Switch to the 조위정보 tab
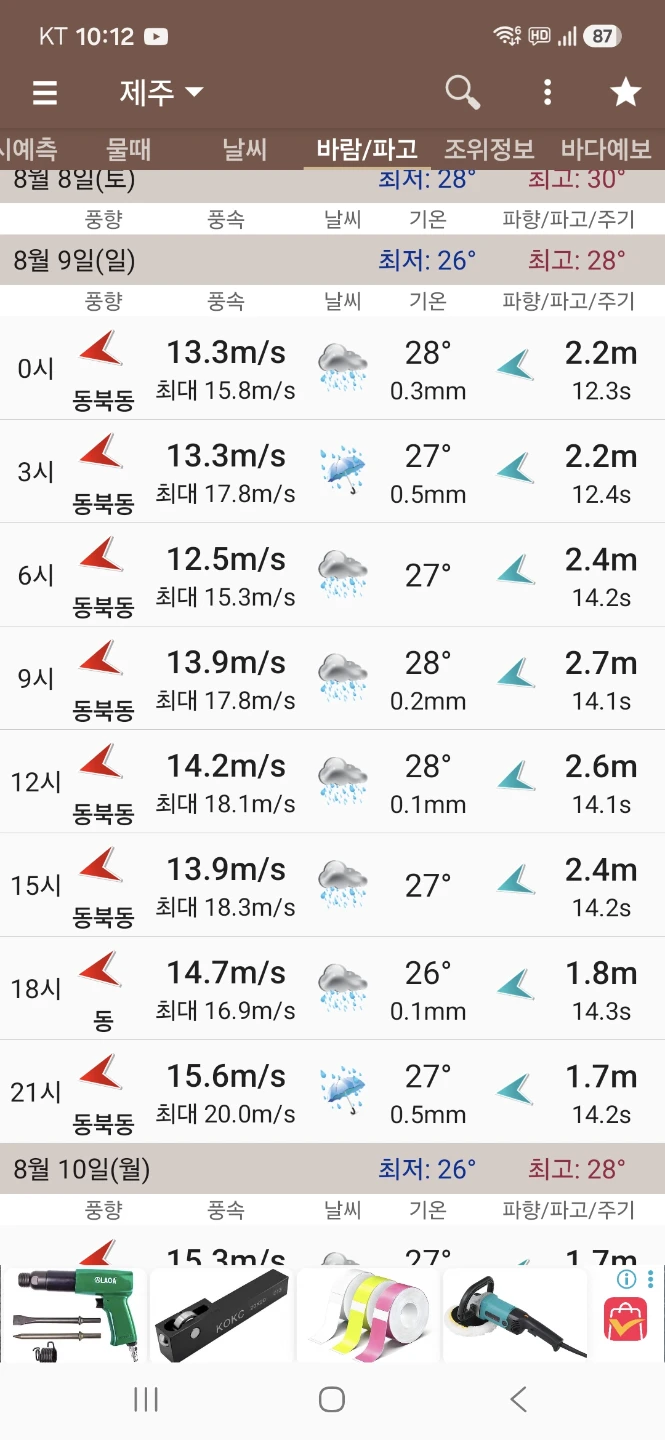The height and width of the screenshot is (1440, 665). coord(489,150)
